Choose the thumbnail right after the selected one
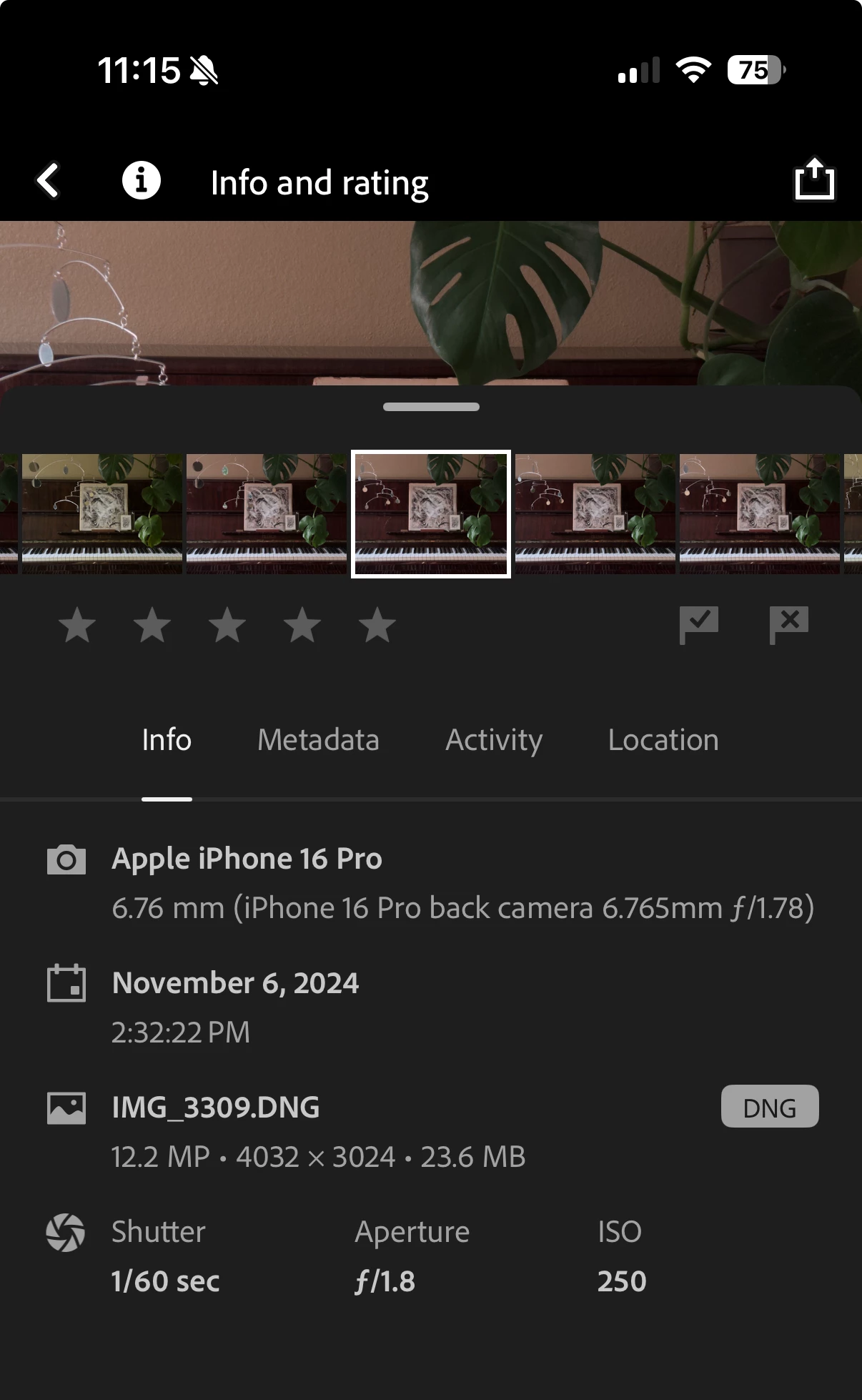Image resolution: width=862 pixels, height=1400 pixels. click(595, 513)
